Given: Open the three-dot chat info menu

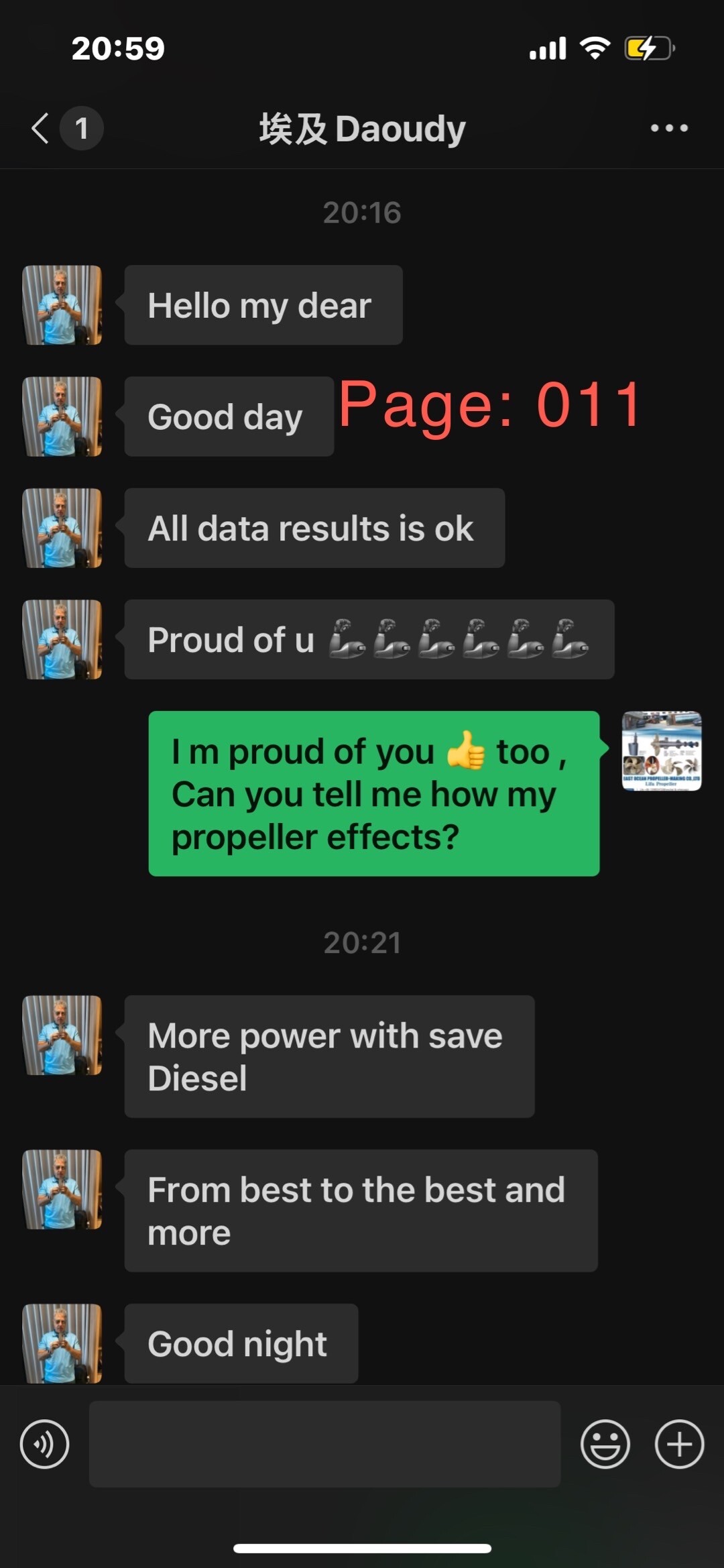Looking at the screenshot, I should coord(669,128).
